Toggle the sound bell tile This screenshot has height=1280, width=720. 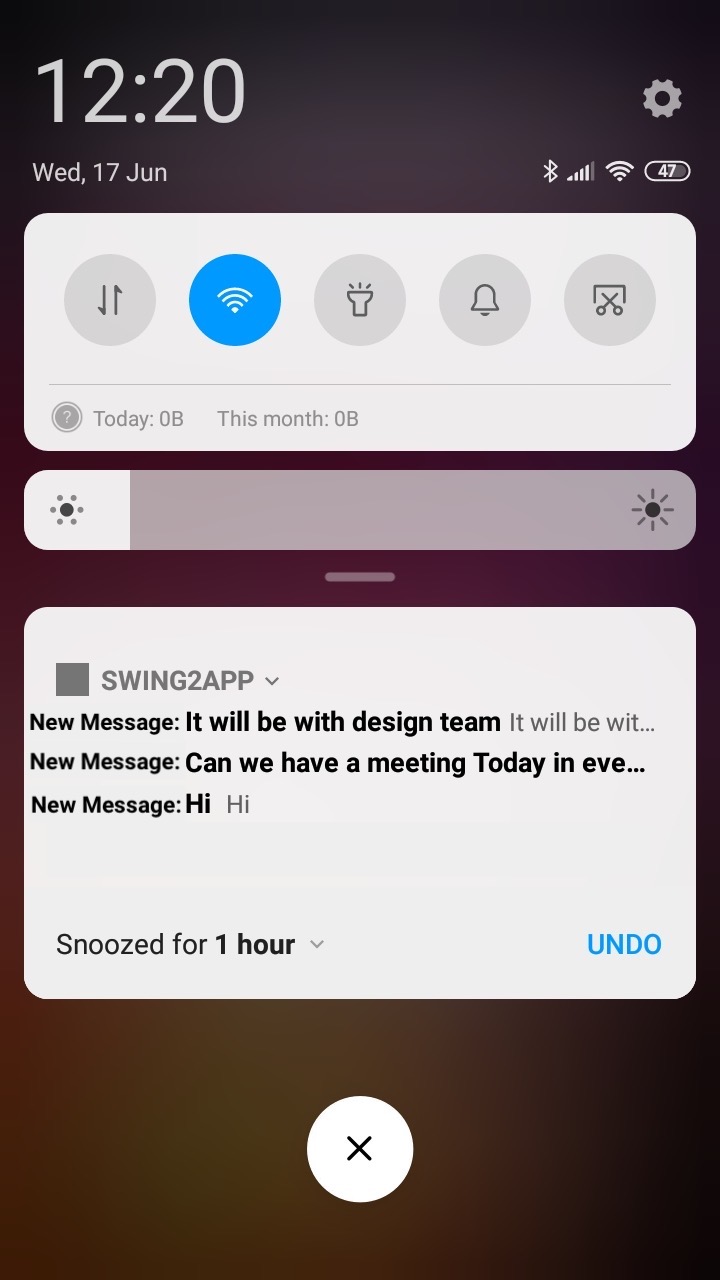(x=485, y=300)
